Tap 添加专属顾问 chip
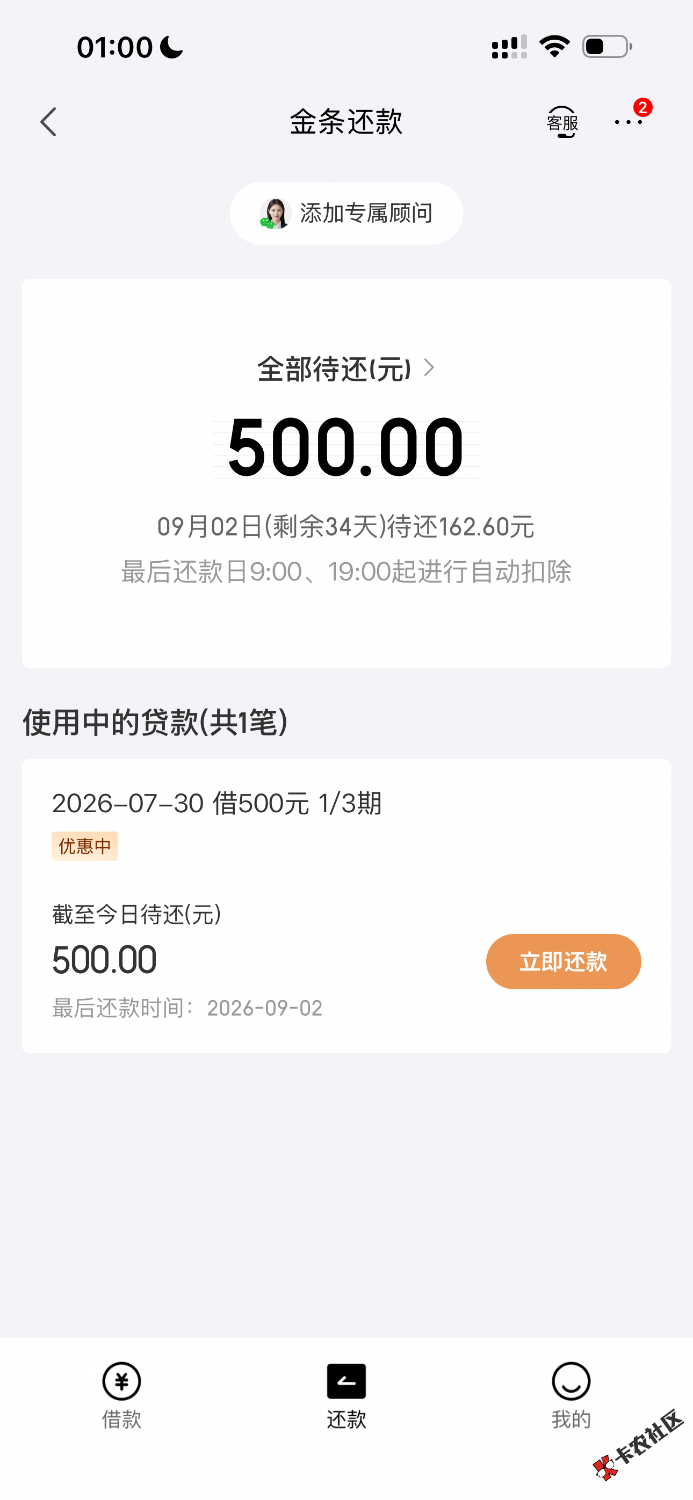Screen dimensions: 693x1500 [x=346, y=213]
